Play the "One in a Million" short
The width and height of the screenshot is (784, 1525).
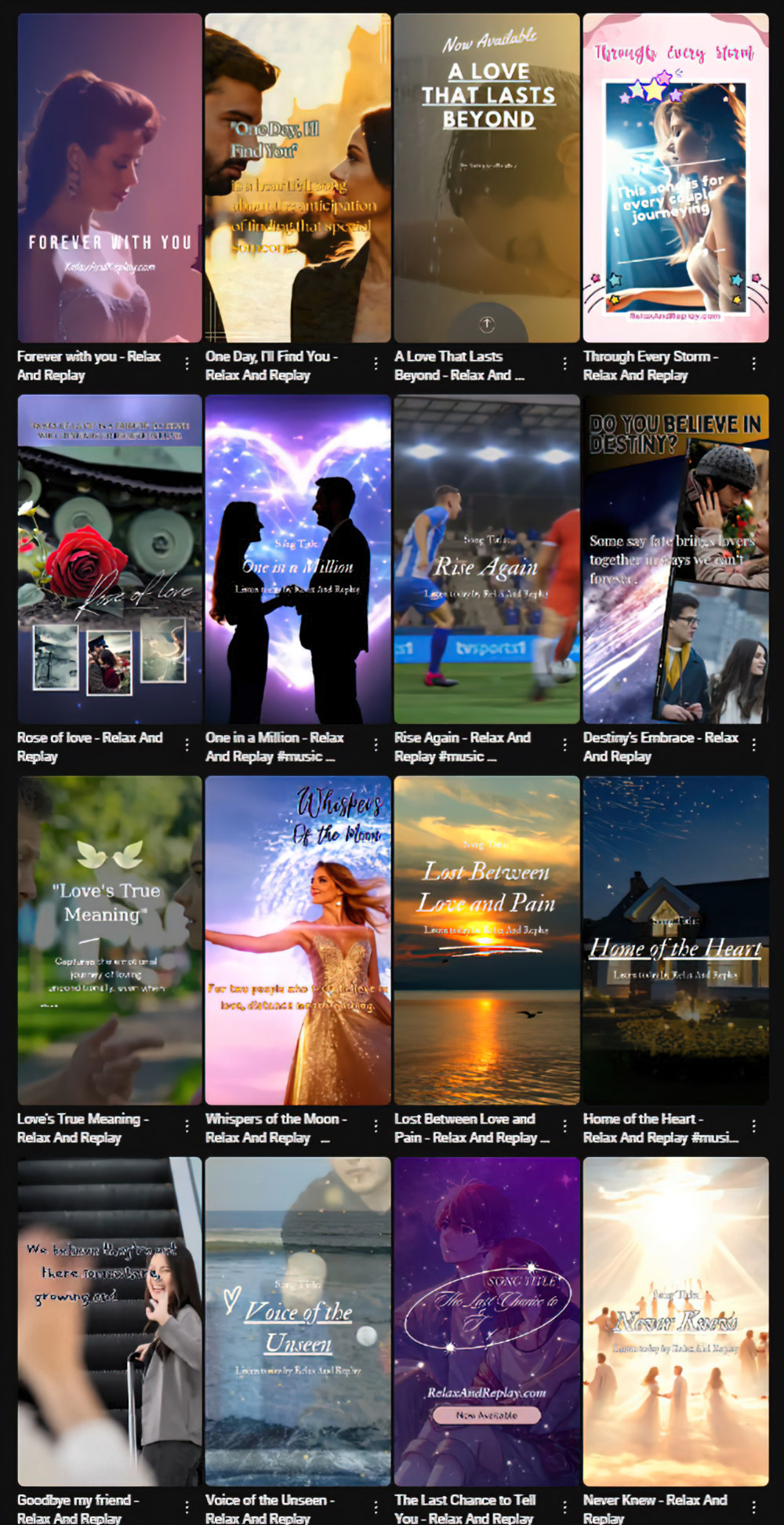pyautogui.click(x=298, y=559)
